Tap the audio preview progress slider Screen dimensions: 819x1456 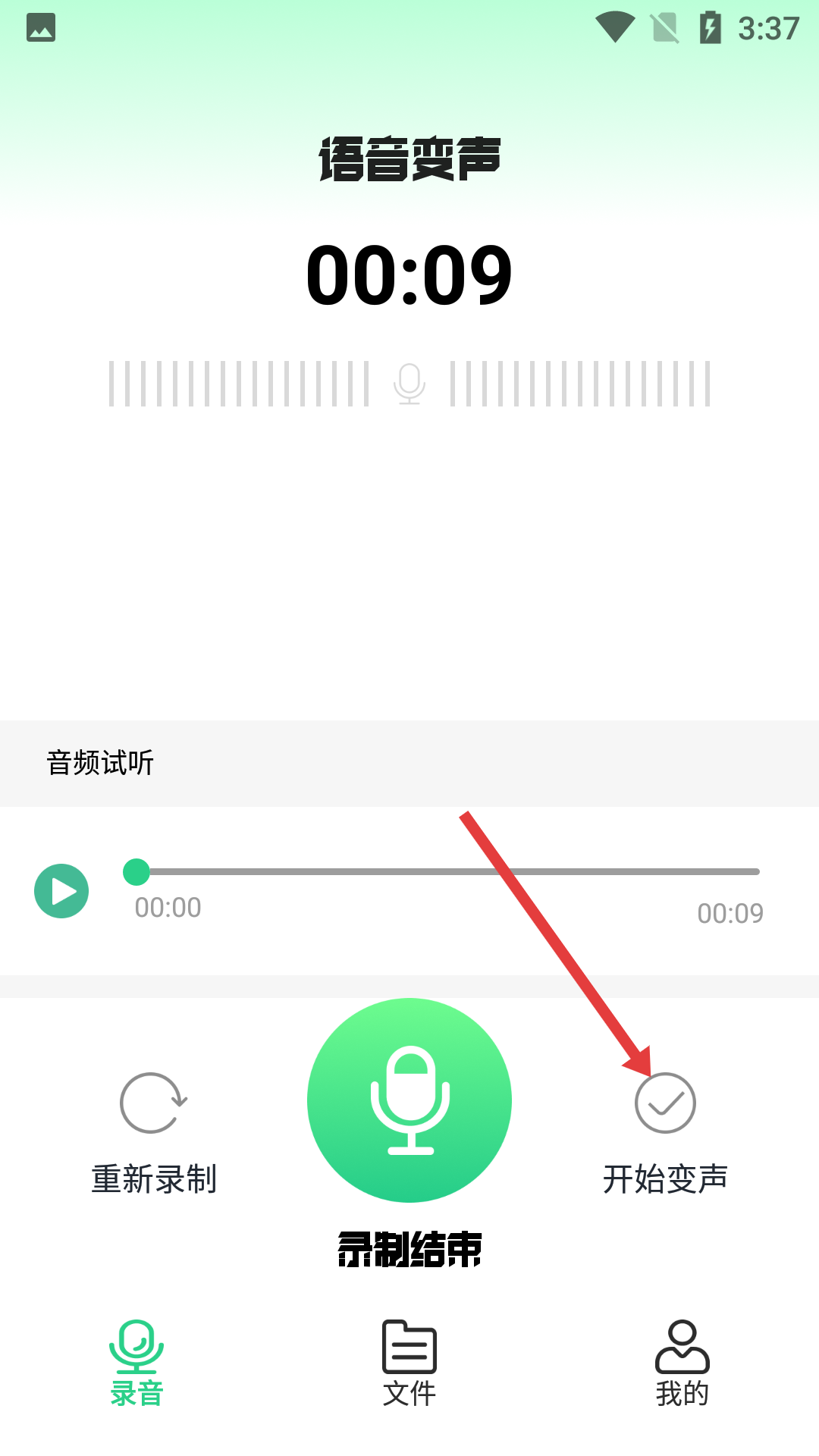click(x=447, y=872)
